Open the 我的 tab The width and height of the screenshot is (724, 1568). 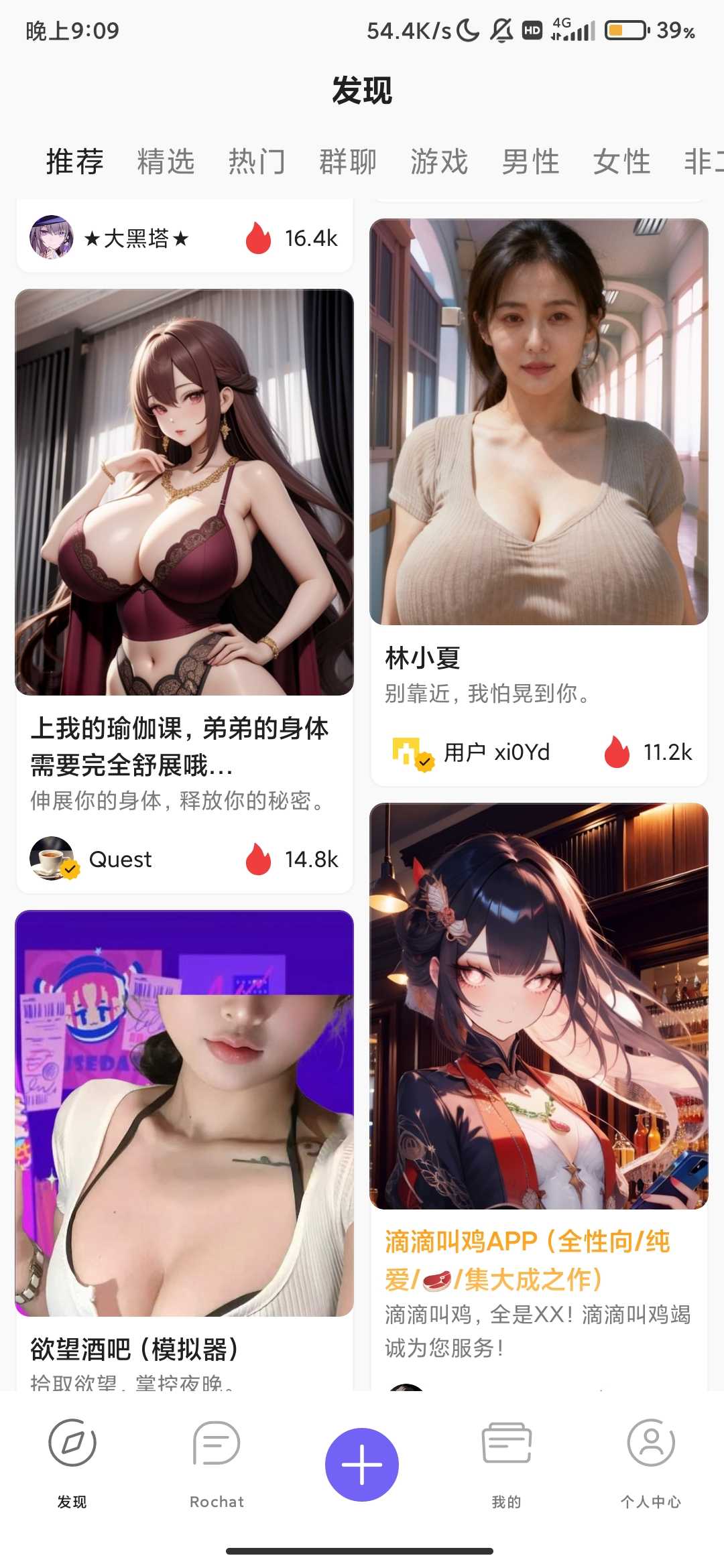tap(506, 1464)
